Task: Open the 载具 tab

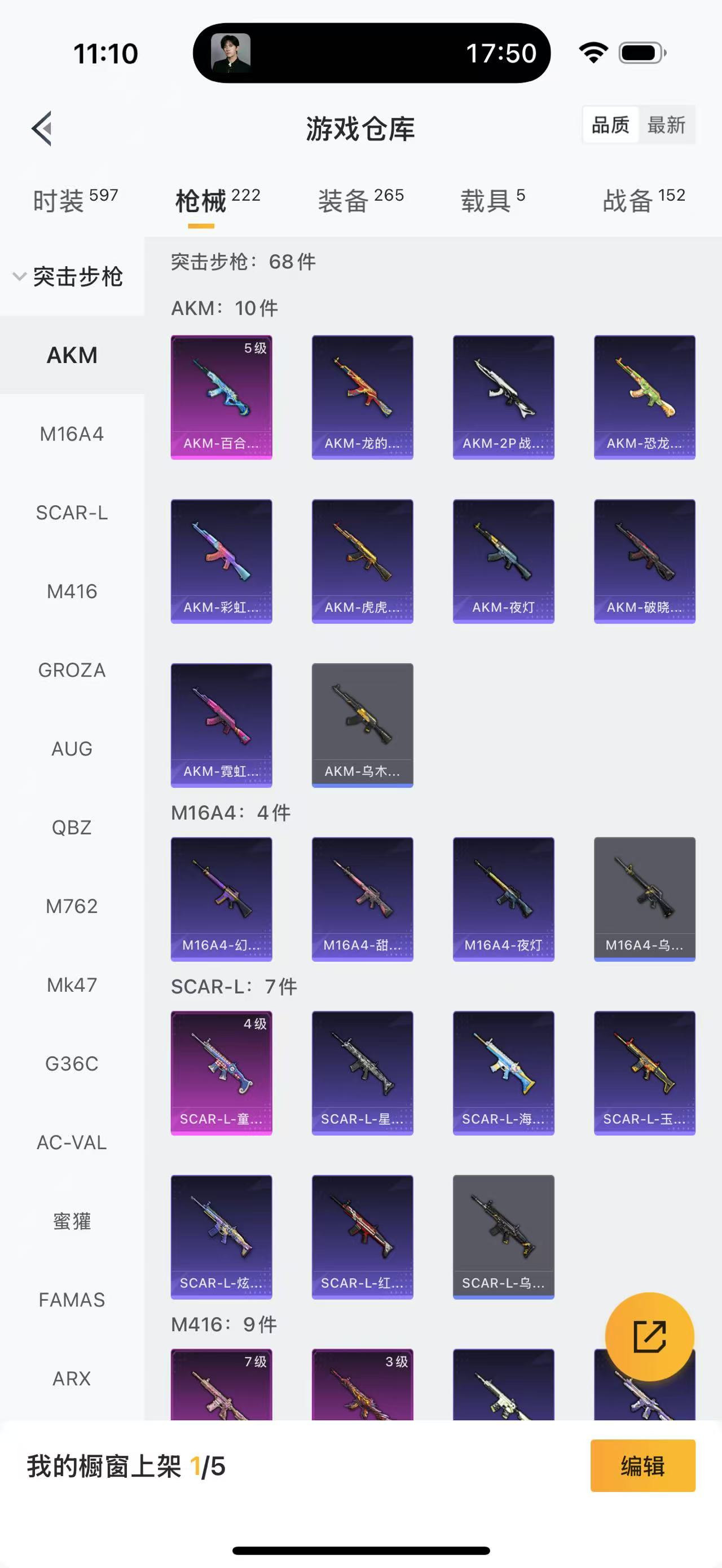Action: coord(492,200)
